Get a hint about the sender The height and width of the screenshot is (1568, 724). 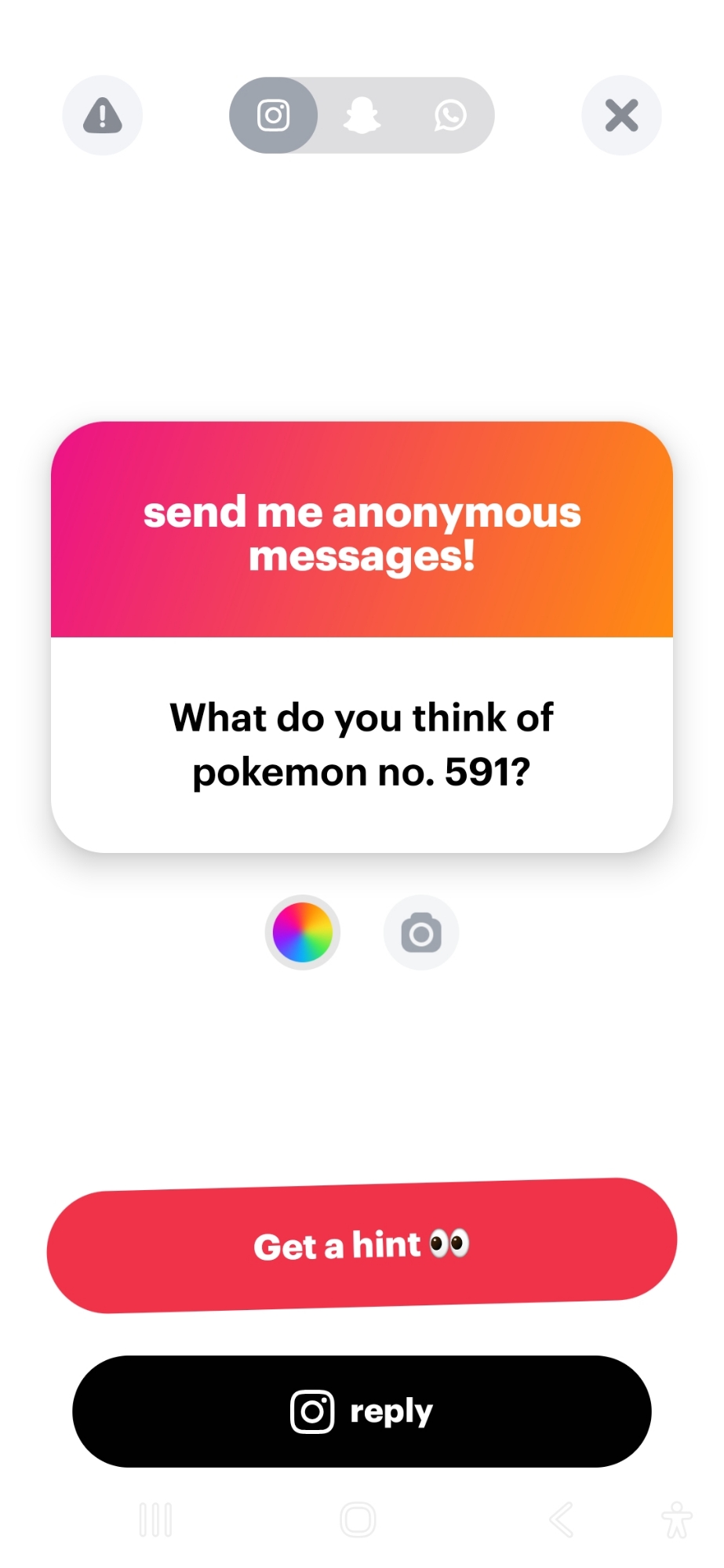point(362,1245)
